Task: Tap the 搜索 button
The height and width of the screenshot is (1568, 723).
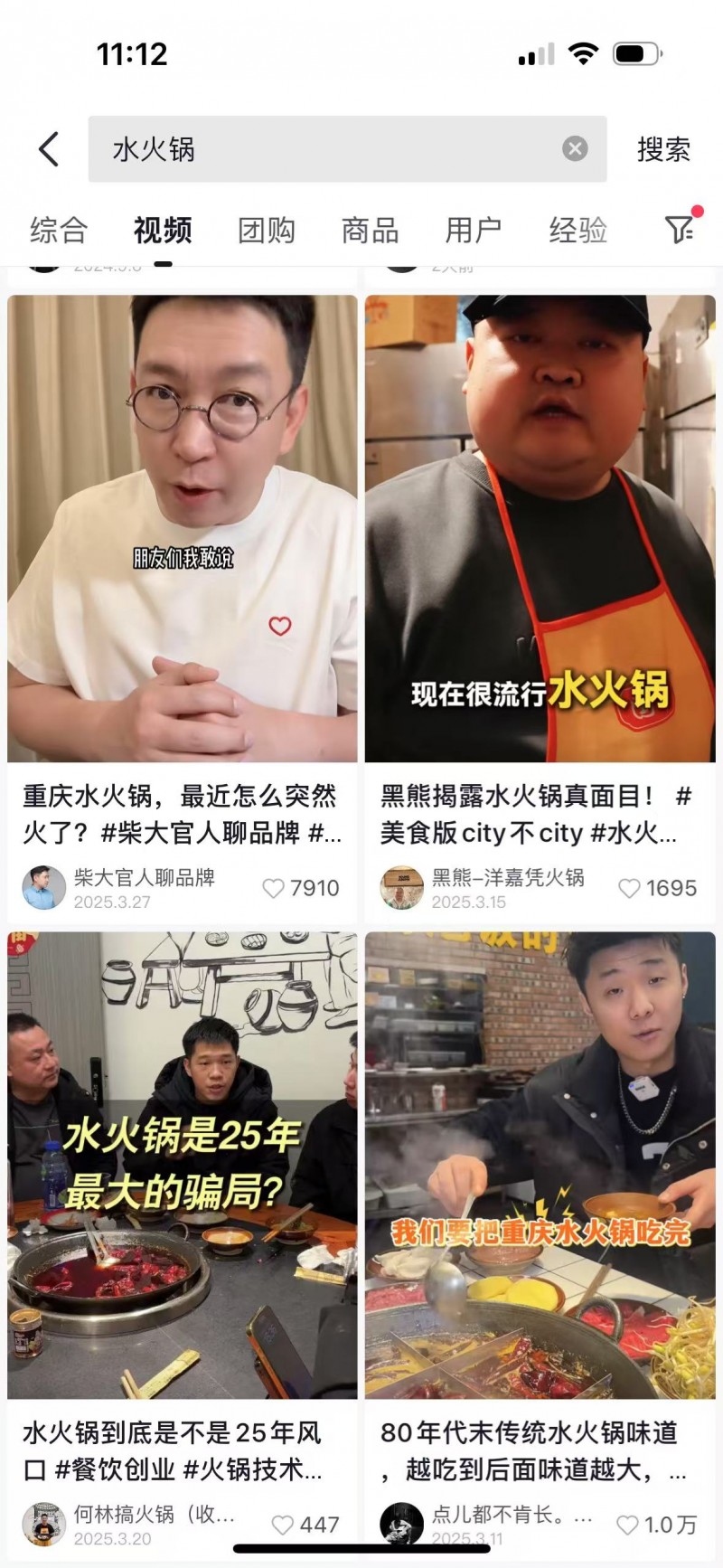Action: tap(663, 149)
